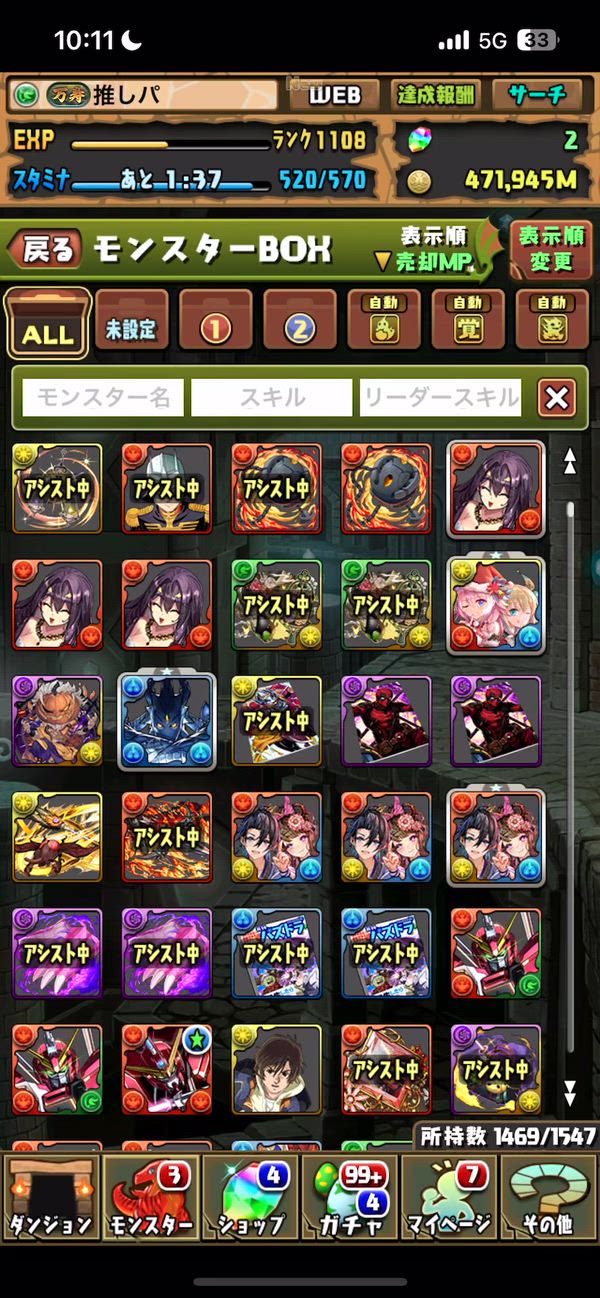Image resolution: width=600 pixels, height=1298 pixels.
Task: Switch to folder tab 1
Action: tap(215, 324)
